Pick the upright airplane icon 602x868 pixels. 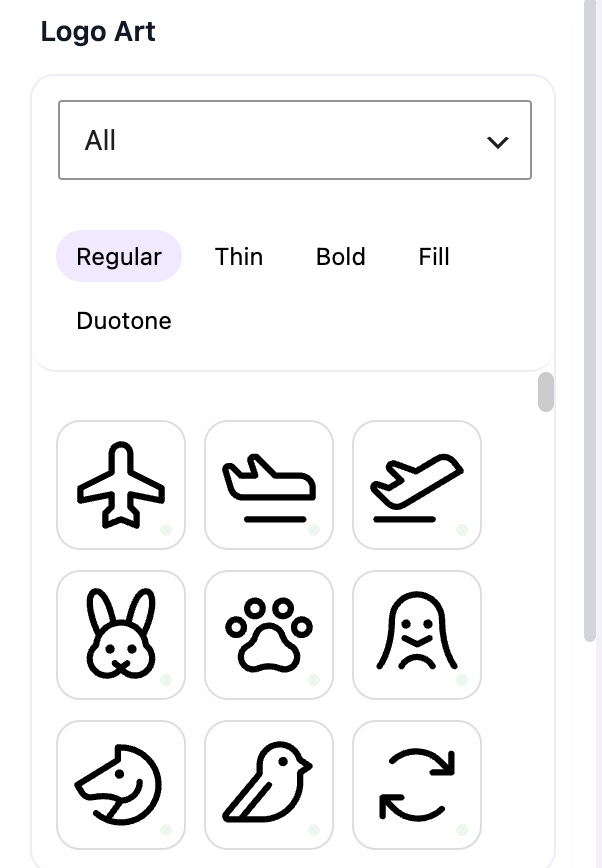(x=121, y=485)
